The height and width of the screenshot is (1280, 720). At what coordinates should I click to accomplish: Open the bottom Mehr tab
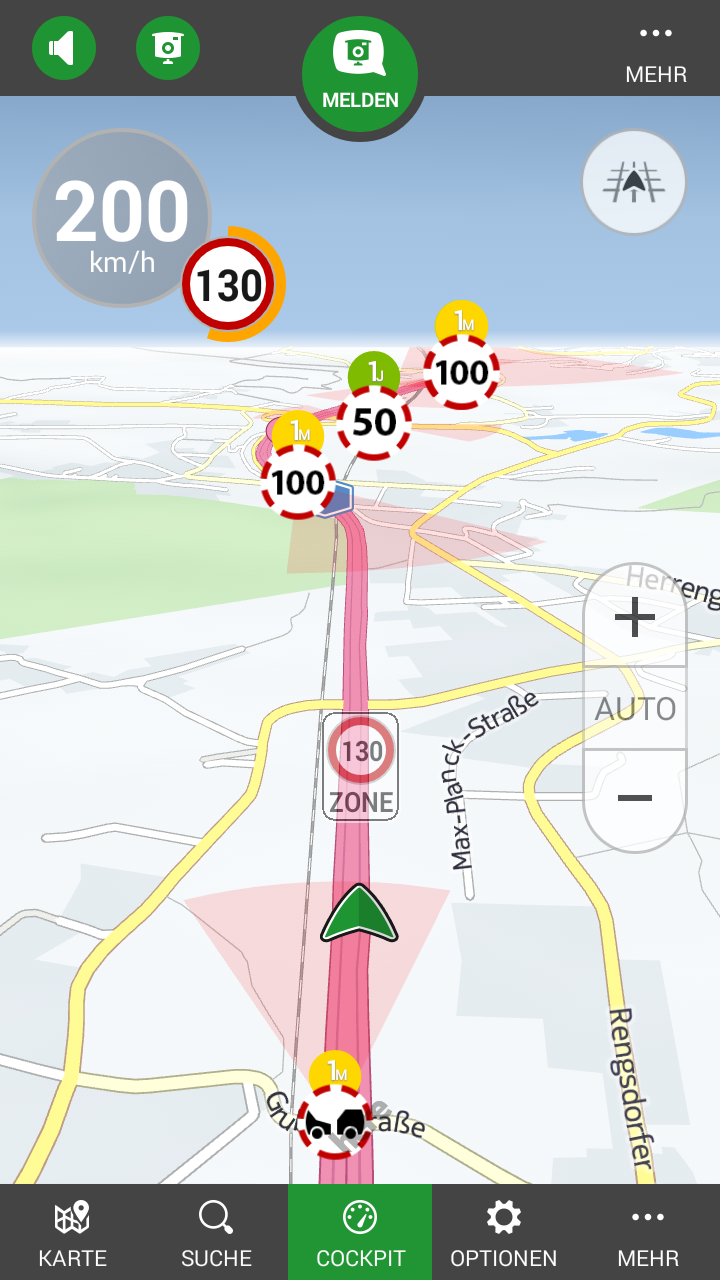point(648,1233)
